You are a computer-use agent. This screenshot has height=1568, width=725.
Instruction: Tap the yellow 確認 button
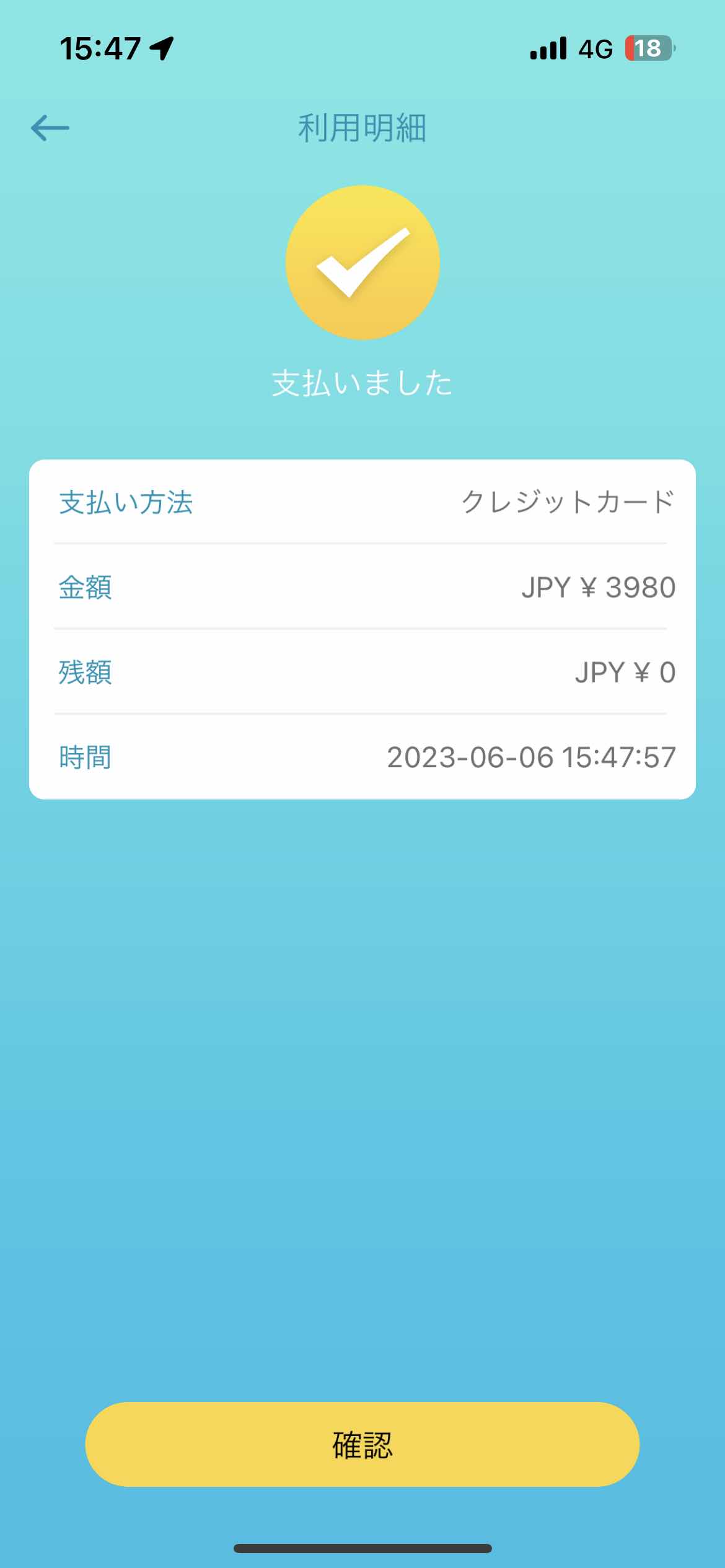tap(362, 1445)
